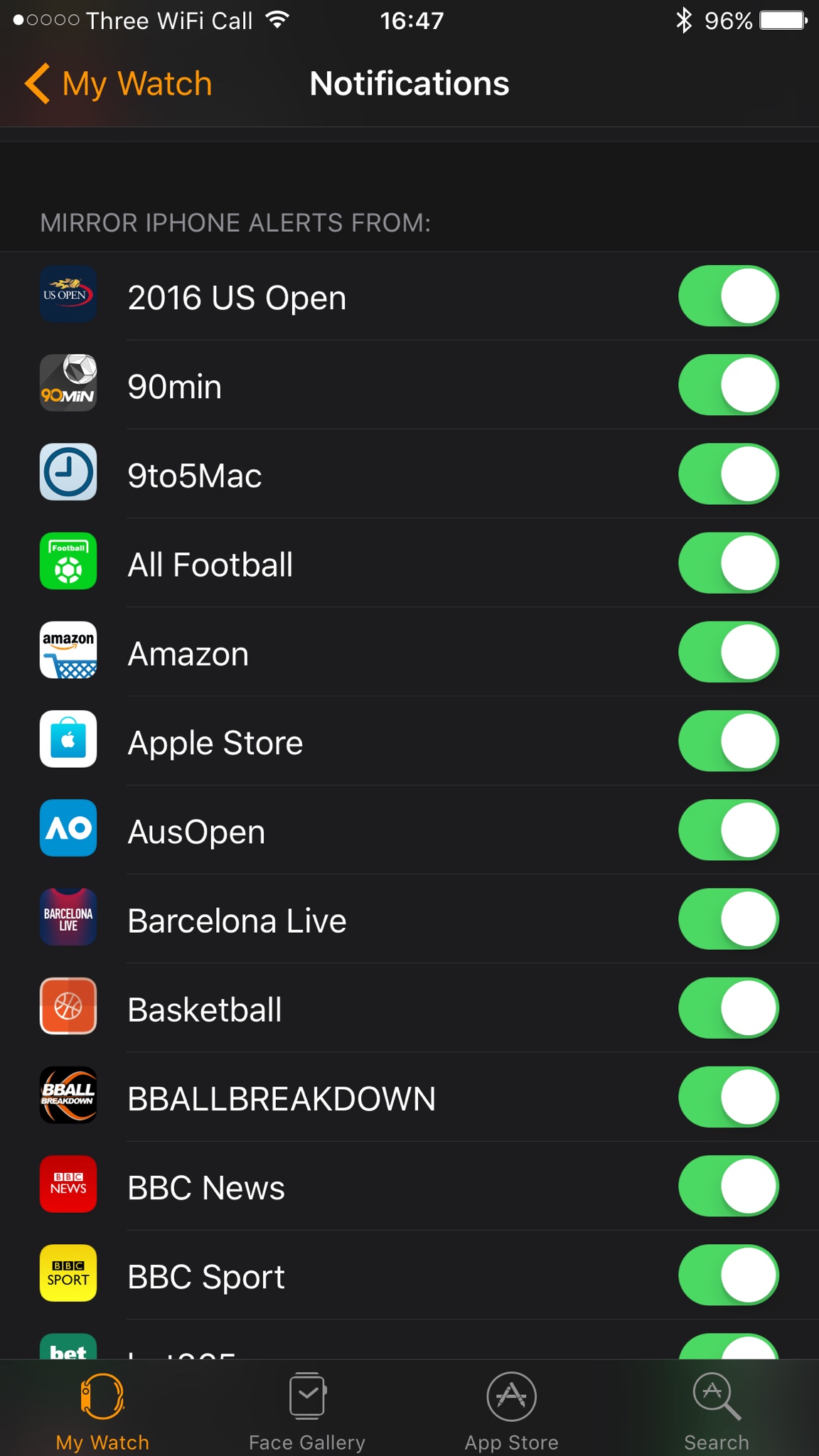
Task: Turn off 2016 US Open alerts
Action: click(728, 296)
